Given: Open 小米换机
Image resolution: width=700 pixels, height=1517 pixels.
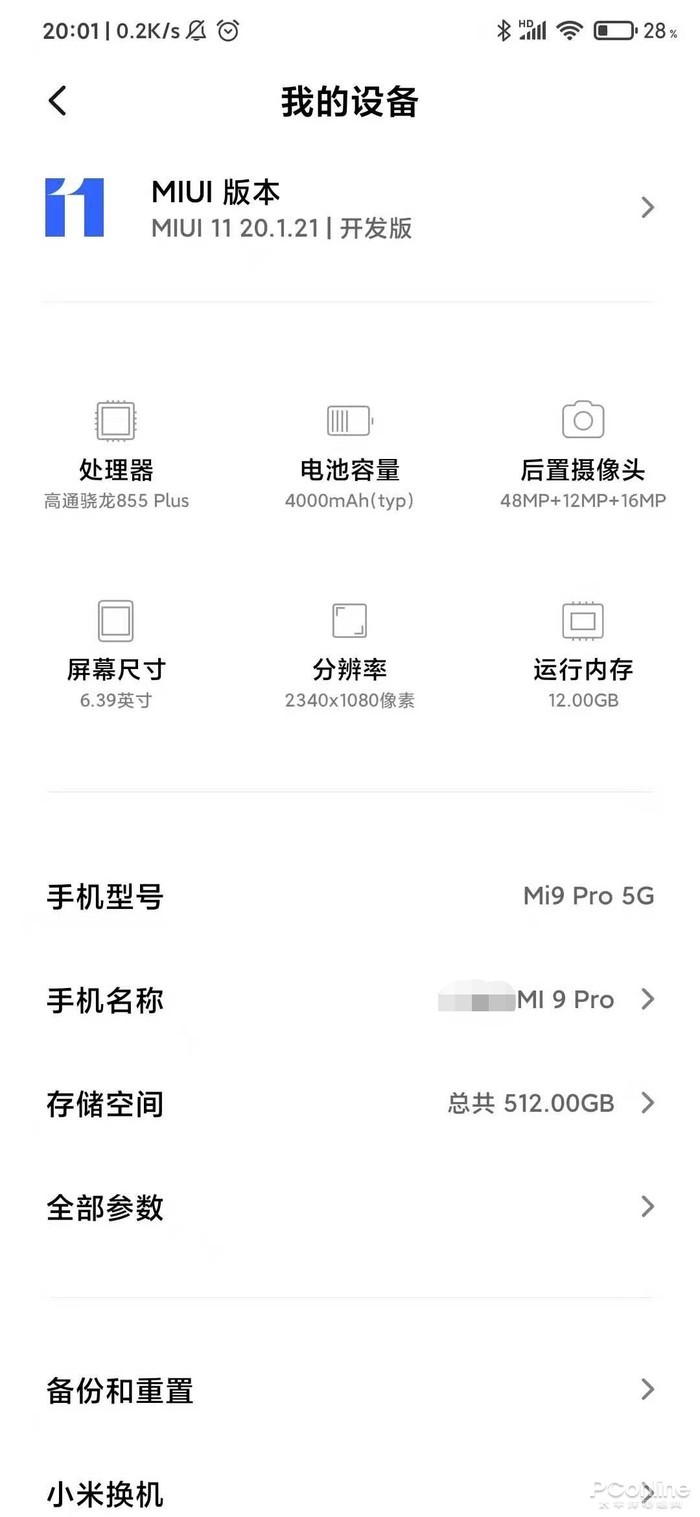Looking at the screenshot, I should point(348,1494).
